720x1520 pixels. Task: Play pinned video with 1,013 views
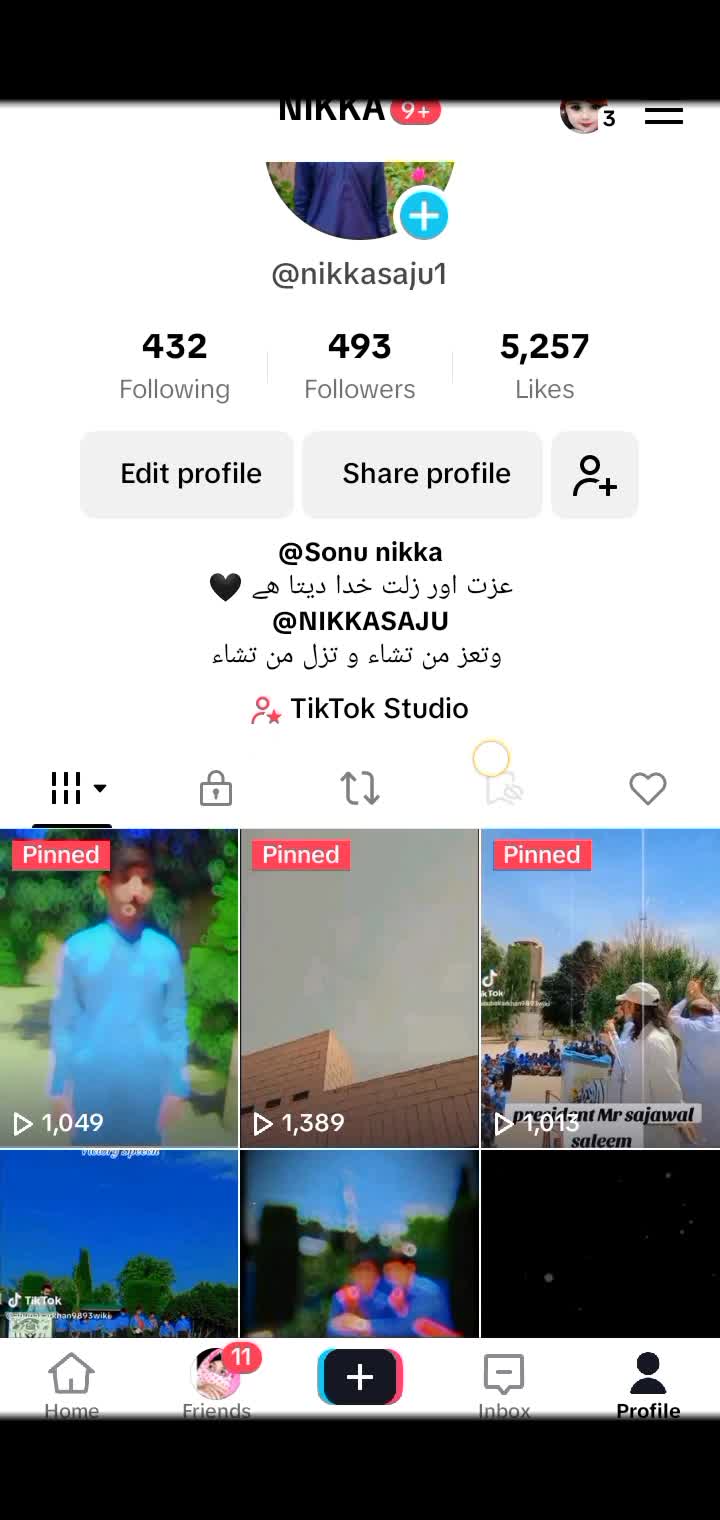[x=600, y=988]
